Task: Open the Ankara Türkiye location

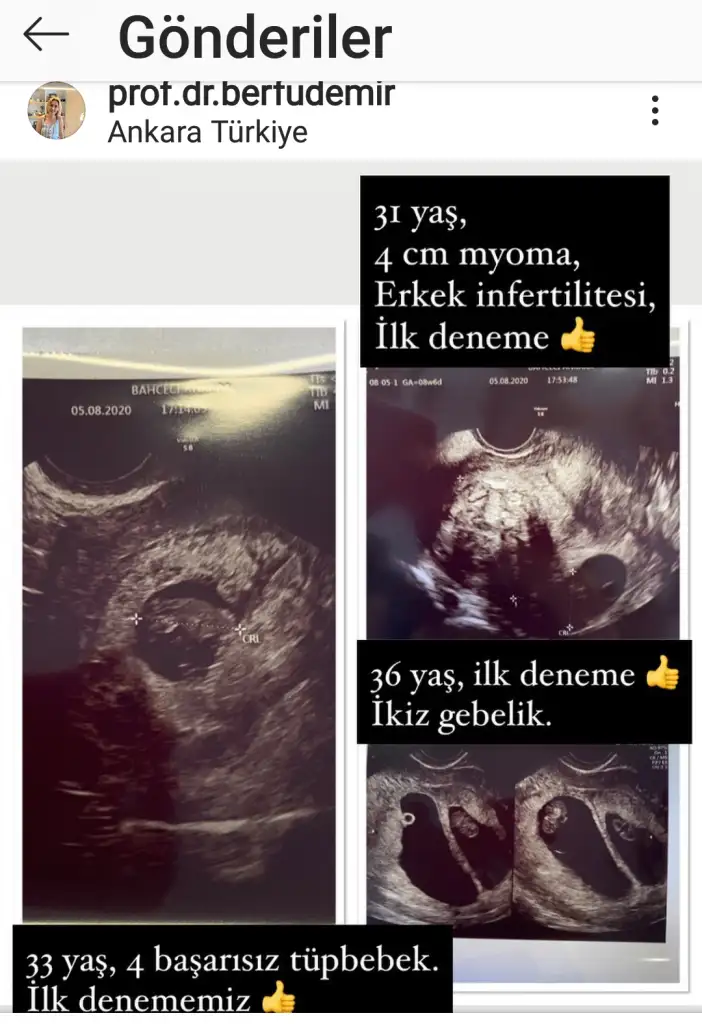Action: click(207, 132)
